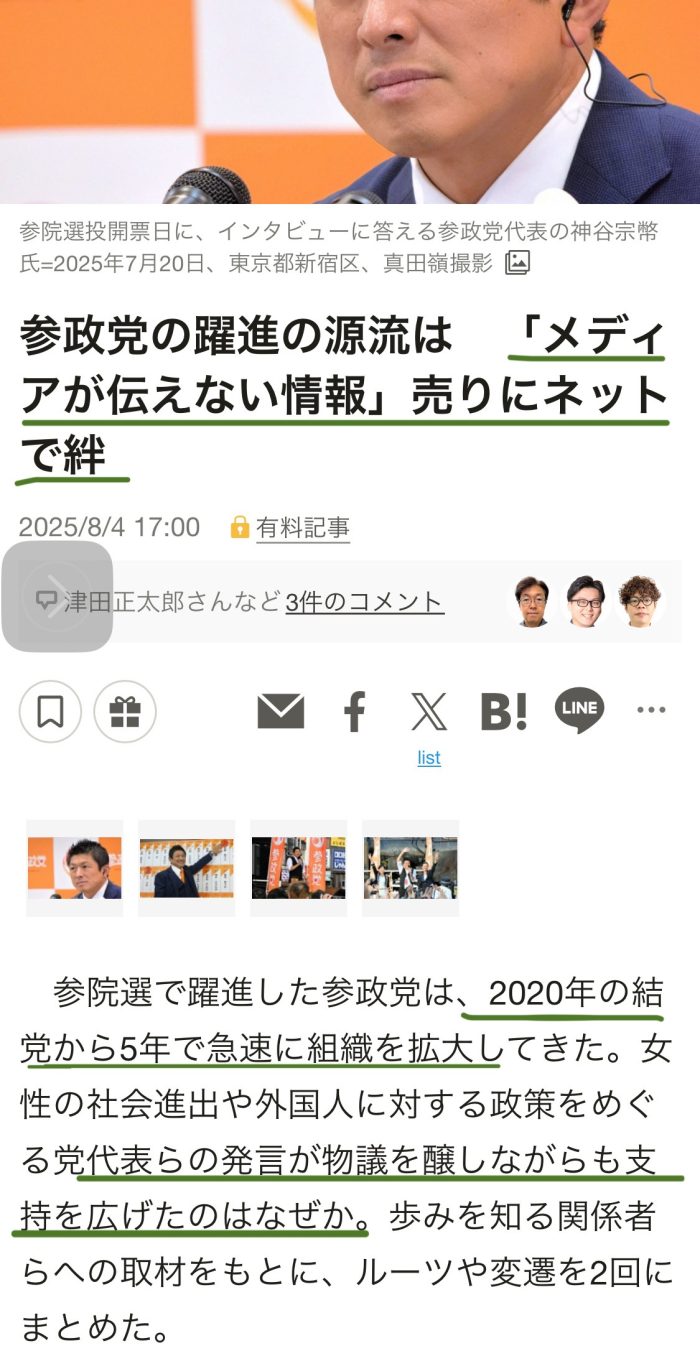Screen dimensions: 700x1356
Task: Open the more sharing options menu
Action: coord(651,710)
